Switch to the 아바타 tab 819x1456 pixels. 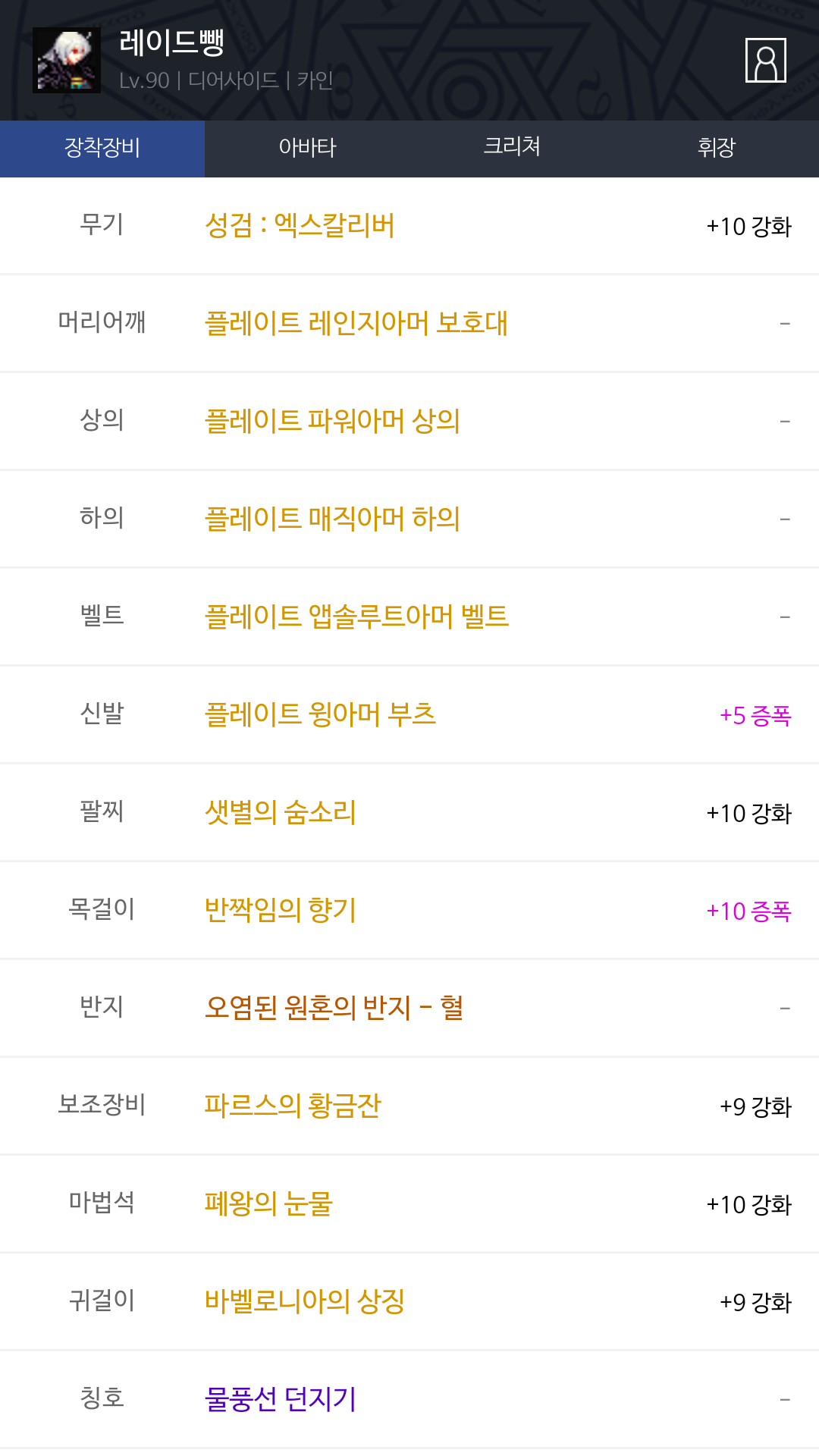coord(307,148)
